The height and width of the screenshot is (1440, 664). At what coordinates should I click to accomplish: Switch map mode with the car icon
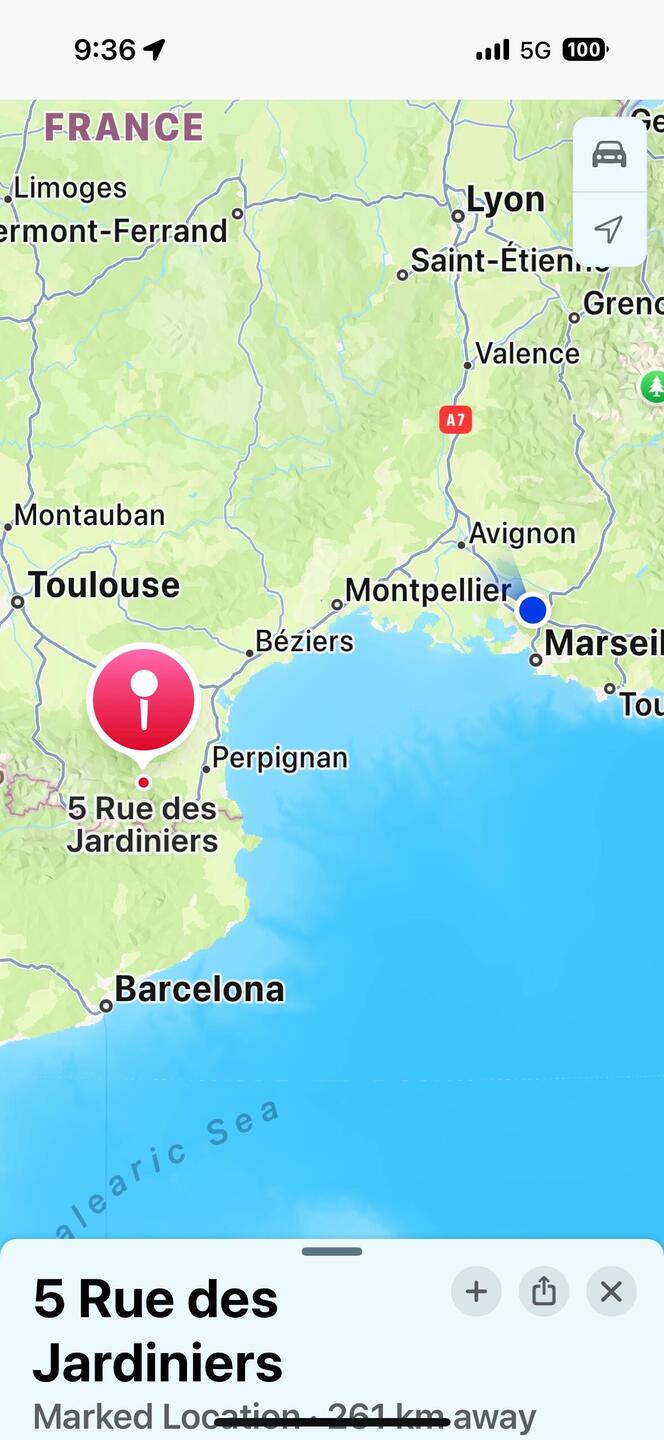point(609,154)
